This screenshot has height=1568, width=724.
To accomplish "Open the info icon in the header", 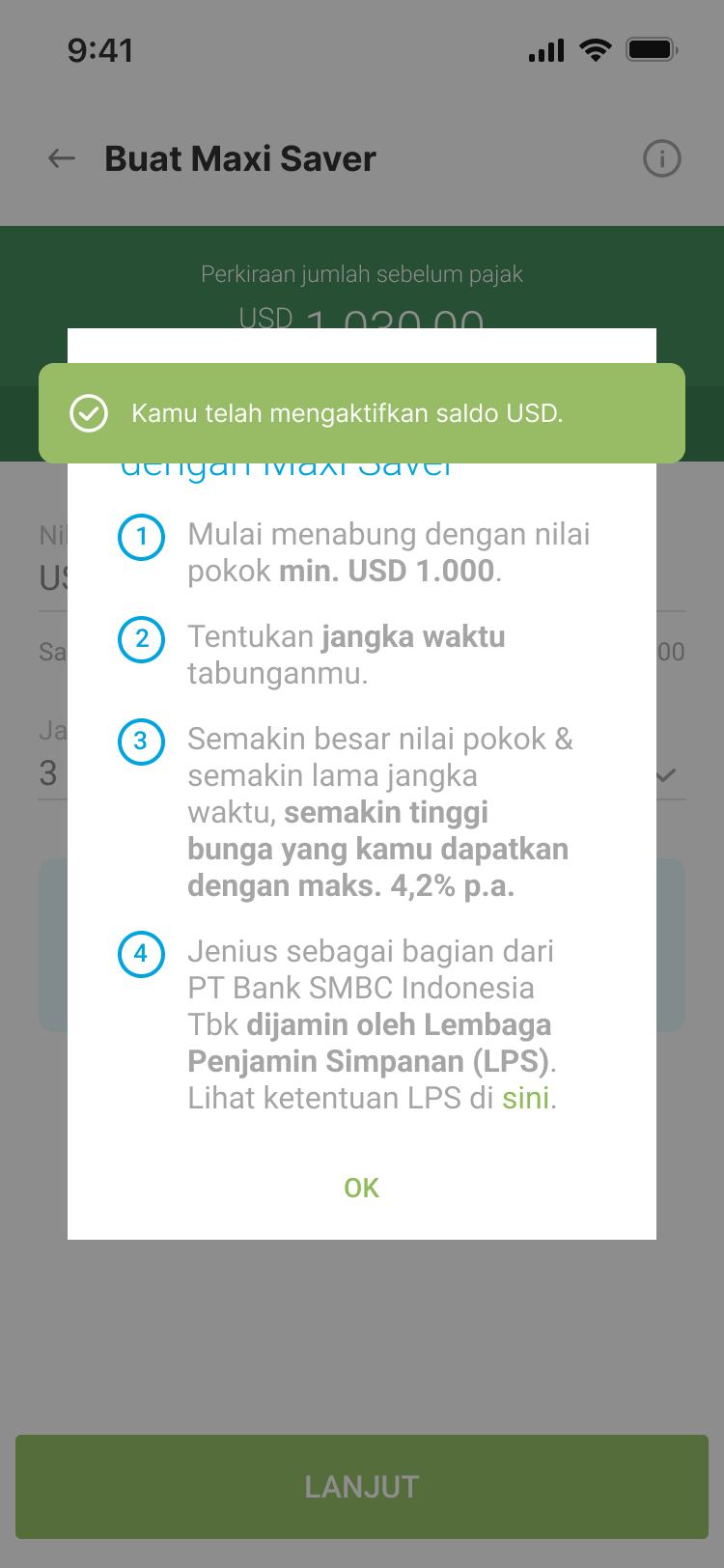I will click(x=662, y=158).
